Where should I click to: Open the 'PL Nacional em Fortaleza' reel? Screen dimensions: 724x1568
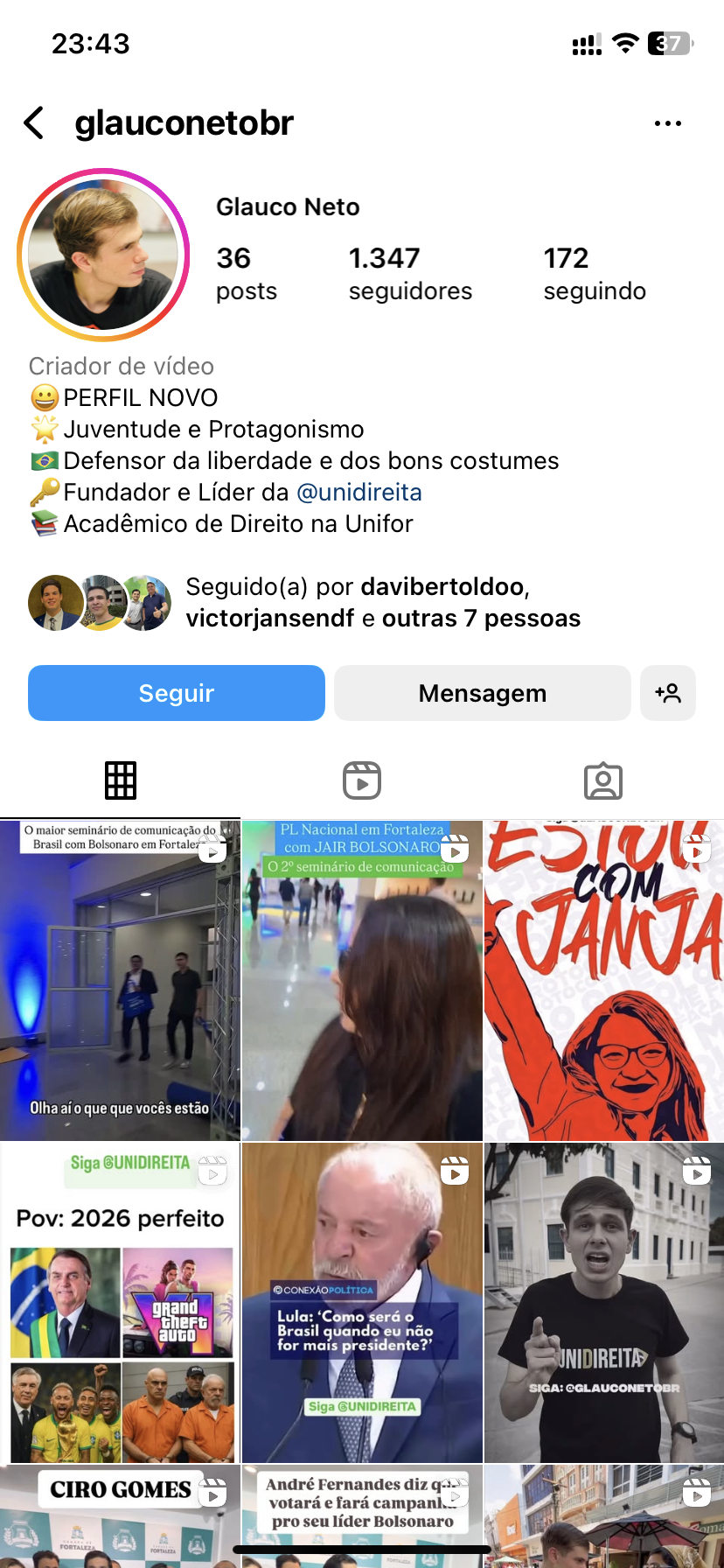tap(362, 980)
